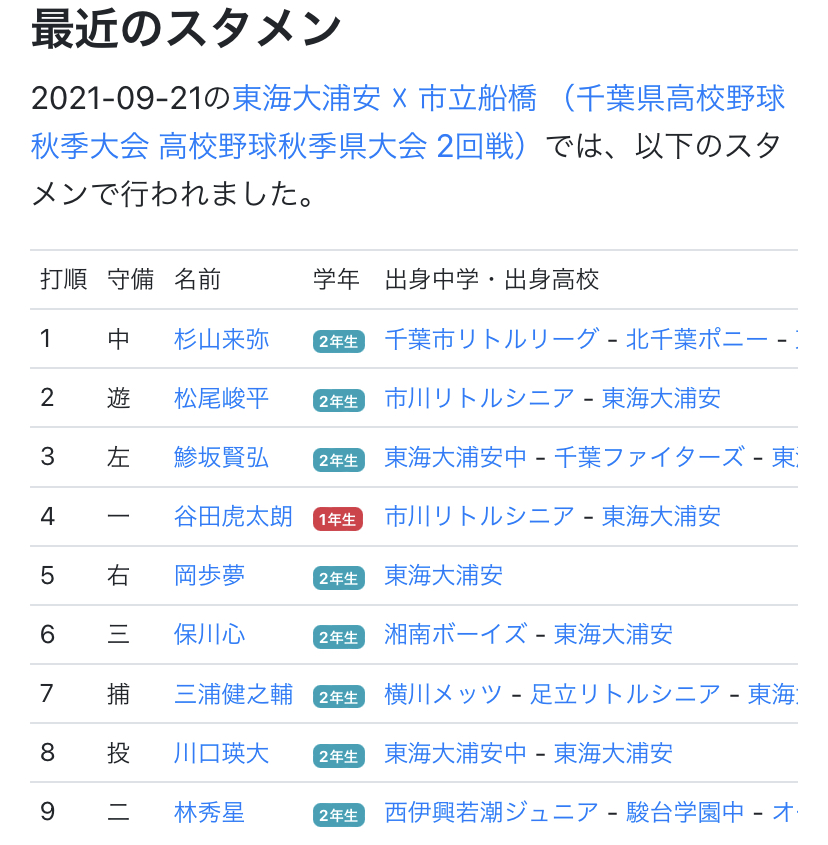Open player 鯵坂賢弘's profile

(221, 458)
